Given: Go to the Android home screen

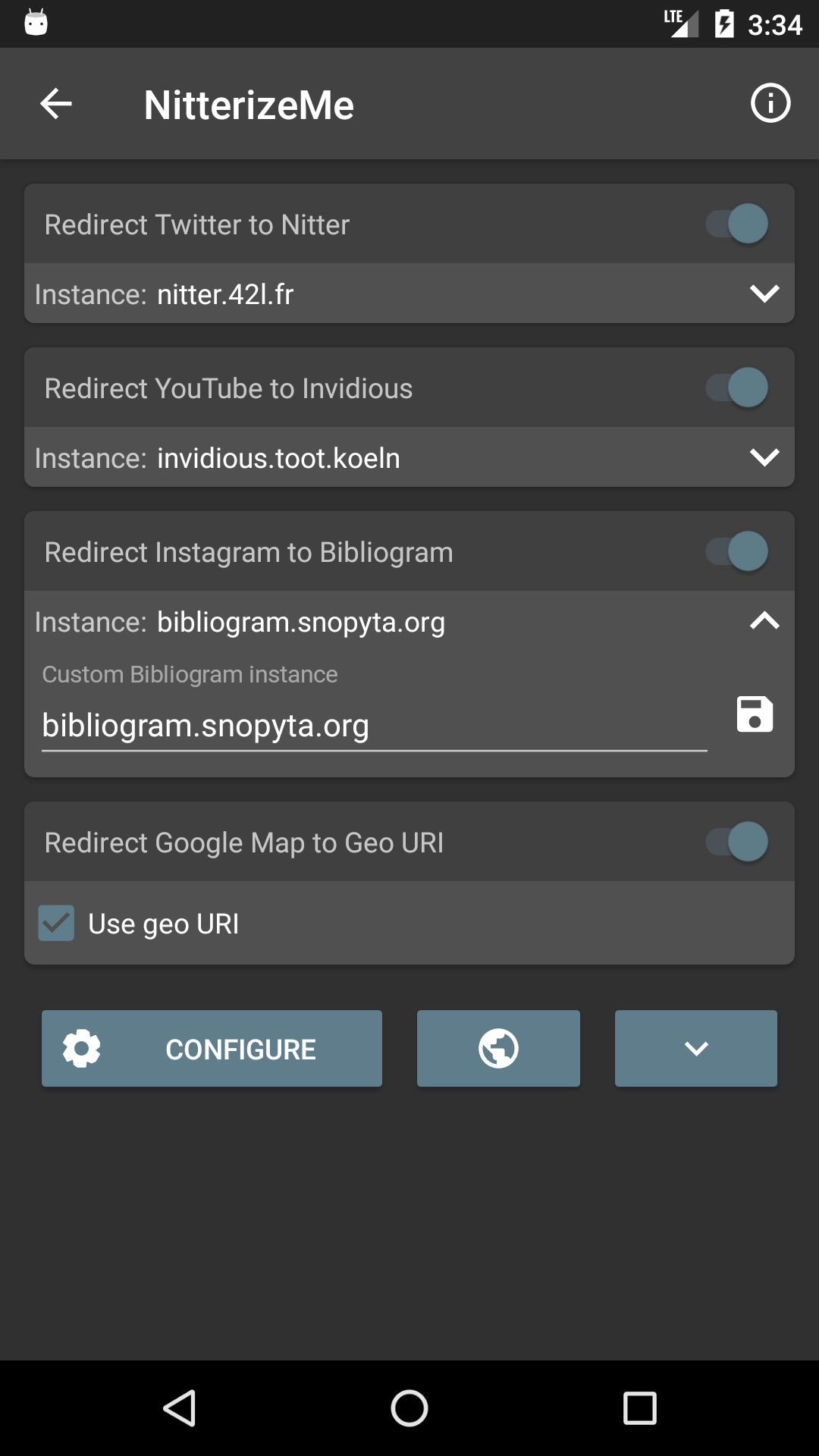Looking at the screenshot, I should click(x=409, y=1408).
